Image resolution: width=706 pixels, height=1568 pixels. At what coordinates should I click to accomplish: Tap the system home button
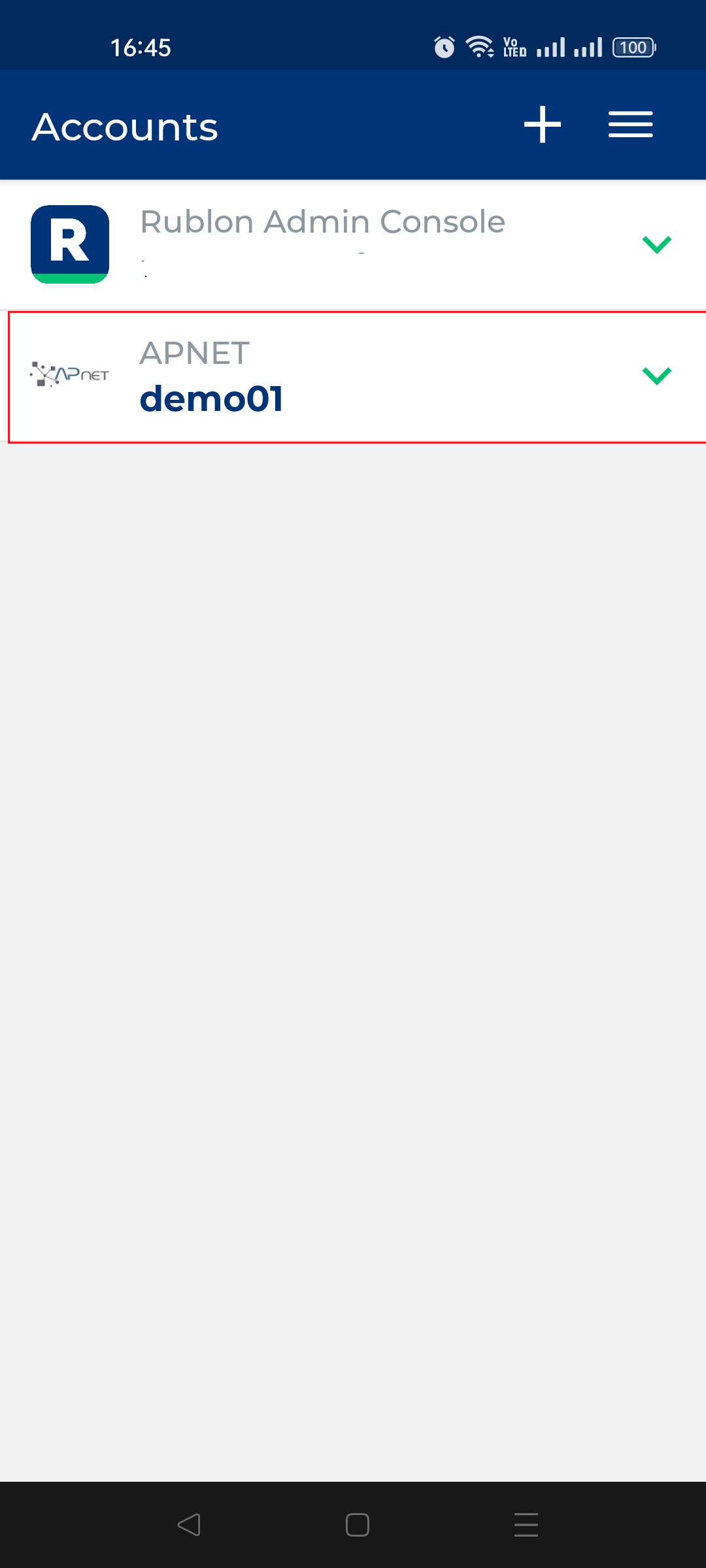point(357,1525)
